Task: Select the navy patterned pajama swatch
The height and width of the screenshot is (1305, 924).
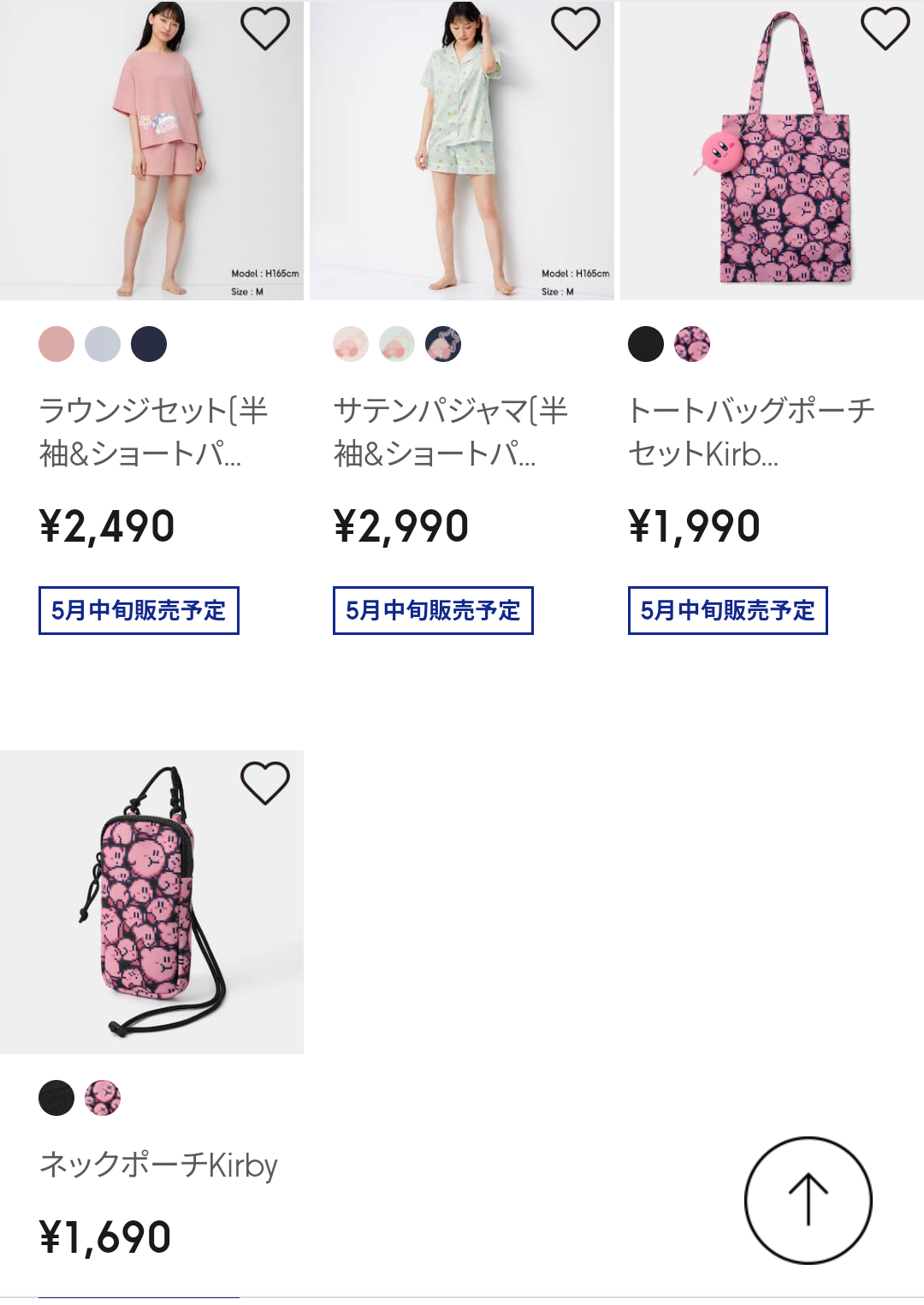Action: (444, 344)
